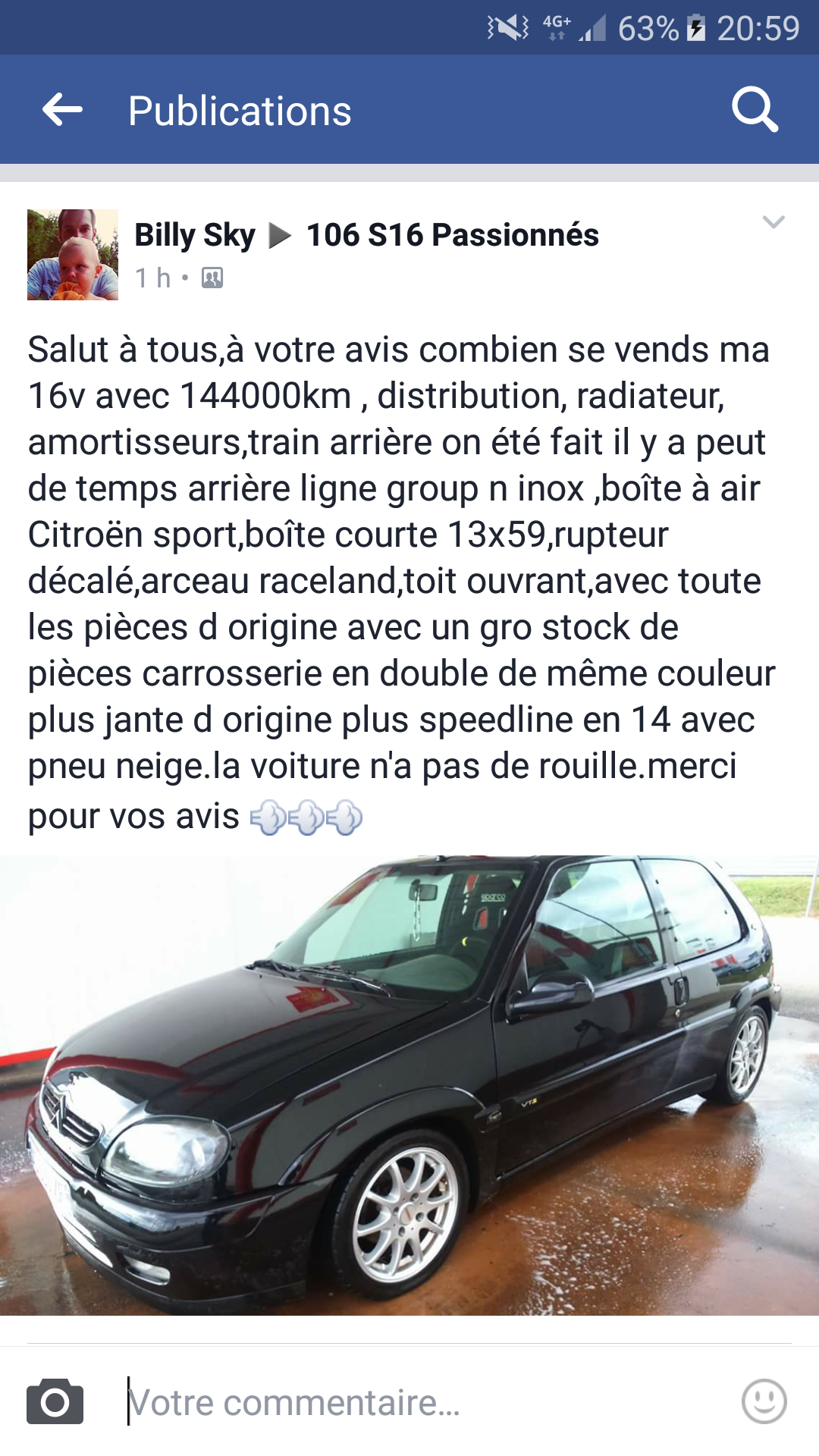Open Billy Sky's profile name link
This screenshot has width=819, height=1456.
pyautogui.click(x=195, y=235)
